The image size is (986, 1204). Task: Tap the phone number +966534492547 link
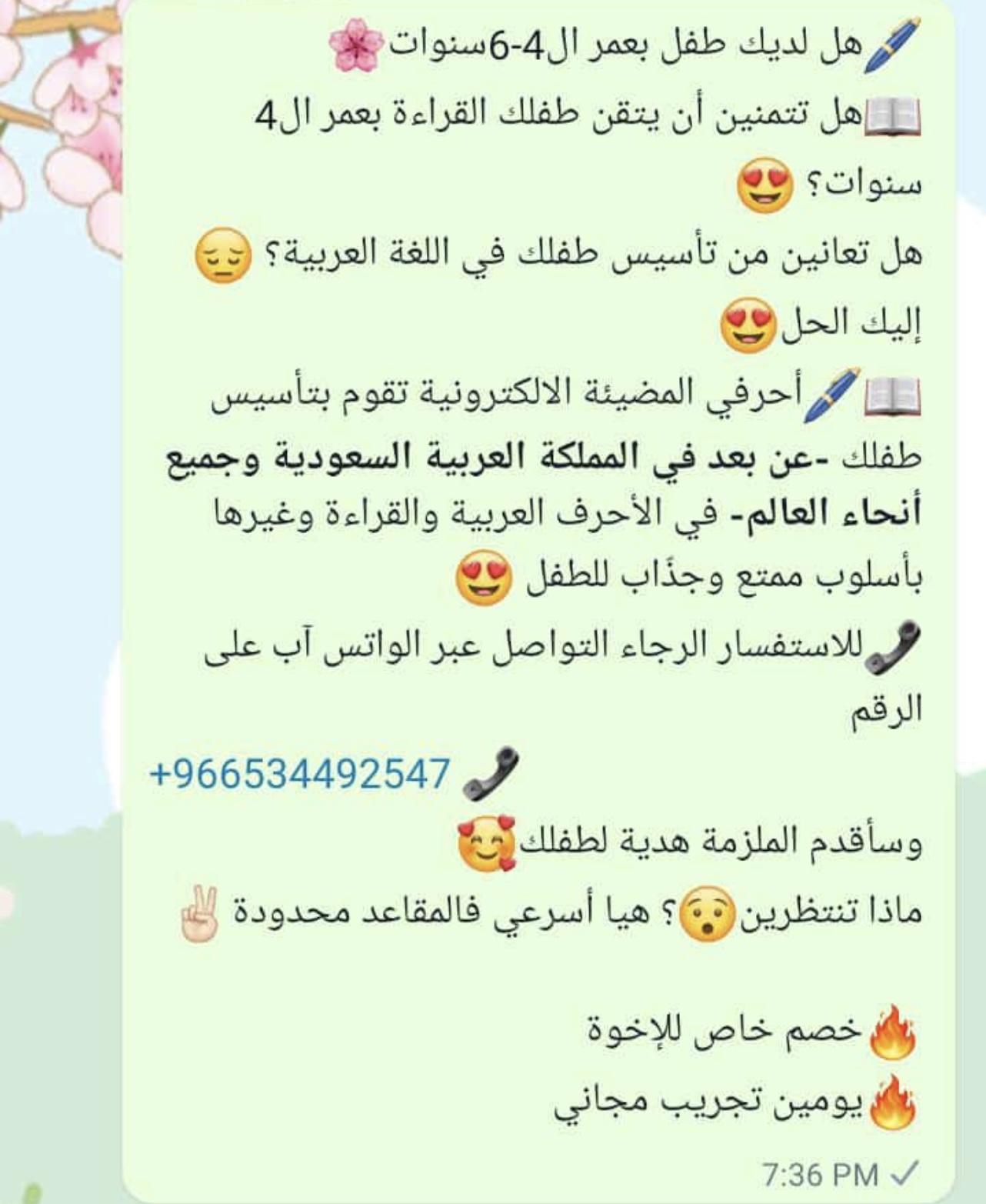300,774
